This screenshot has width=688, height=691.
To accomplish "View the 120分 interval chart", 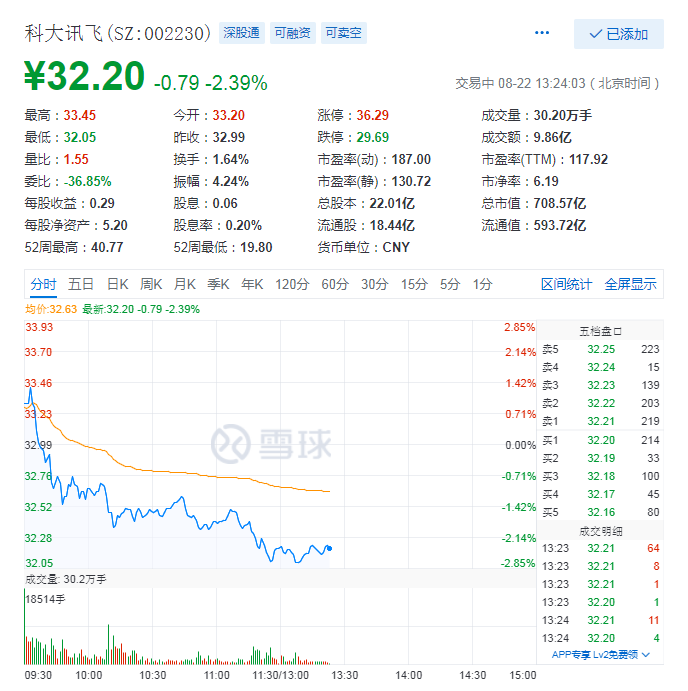I will [292, 285].
